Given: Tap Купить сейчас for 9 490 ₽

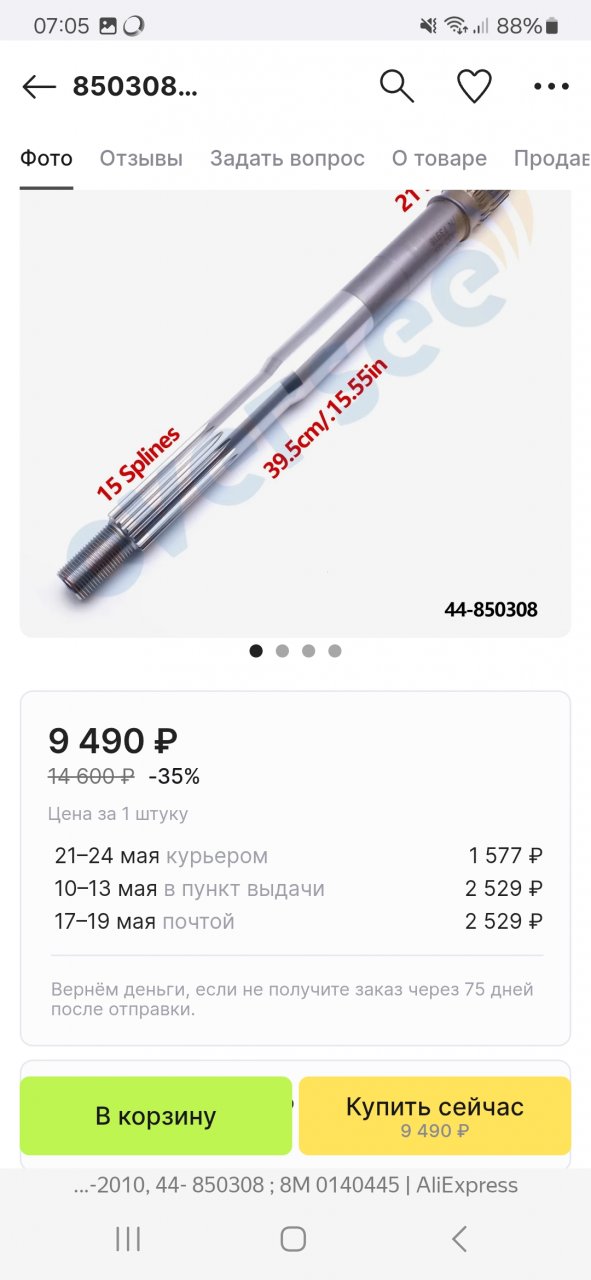Looking at the screenshot, I should coord(435,1116).
